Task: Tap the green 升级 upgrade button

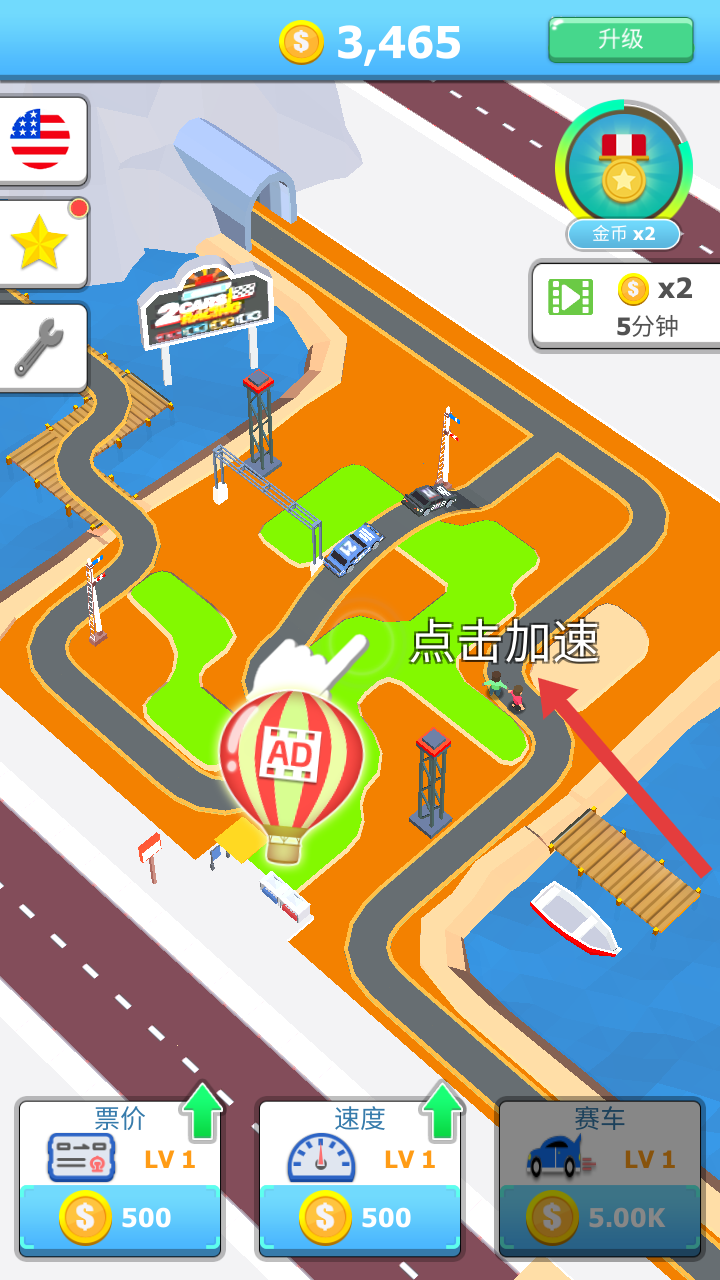Action: click(620, 40)
